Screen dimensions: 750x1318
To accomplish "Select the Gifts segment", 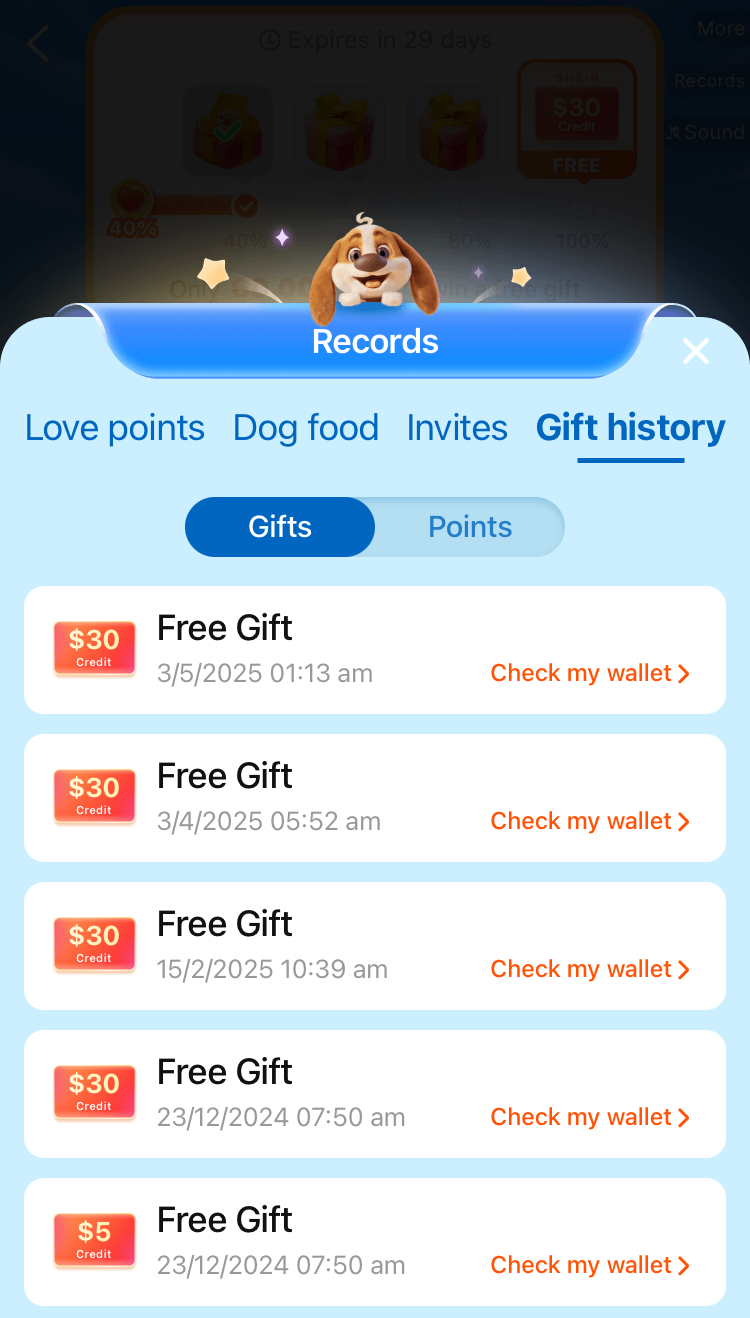I will tap(280, 527).
